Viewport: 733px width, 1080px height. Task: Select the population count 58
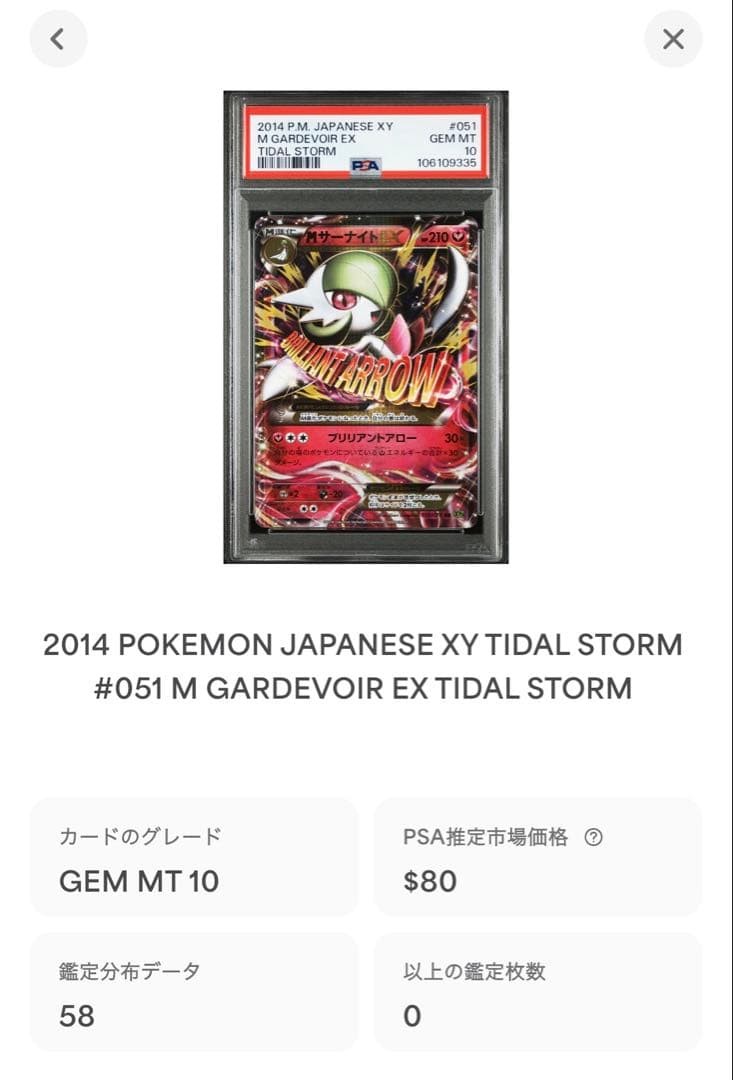pyautogui.click(x=78, y=1017)
